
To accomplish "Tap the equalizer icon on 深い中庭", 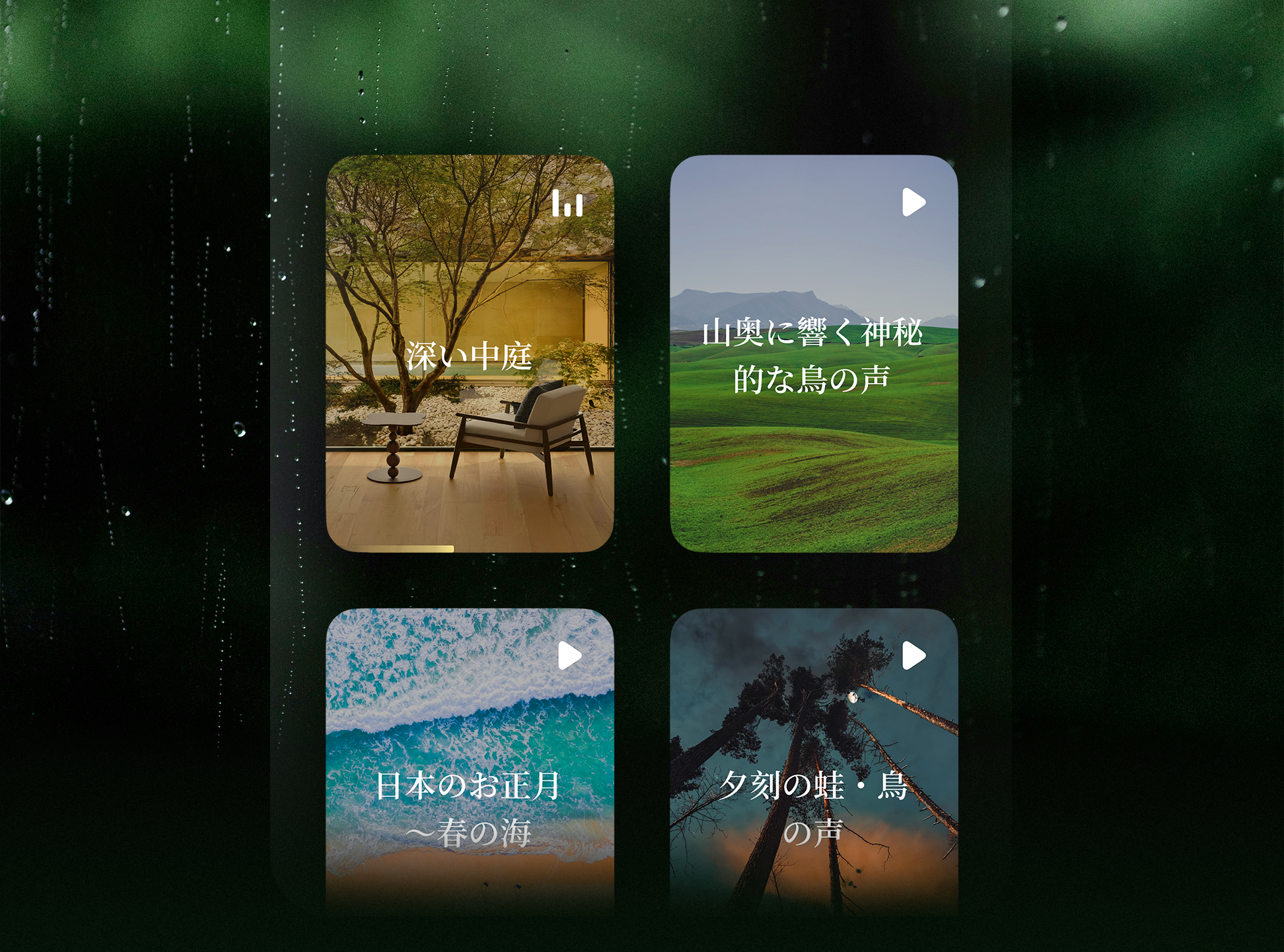I will click(x=567, y=203).
